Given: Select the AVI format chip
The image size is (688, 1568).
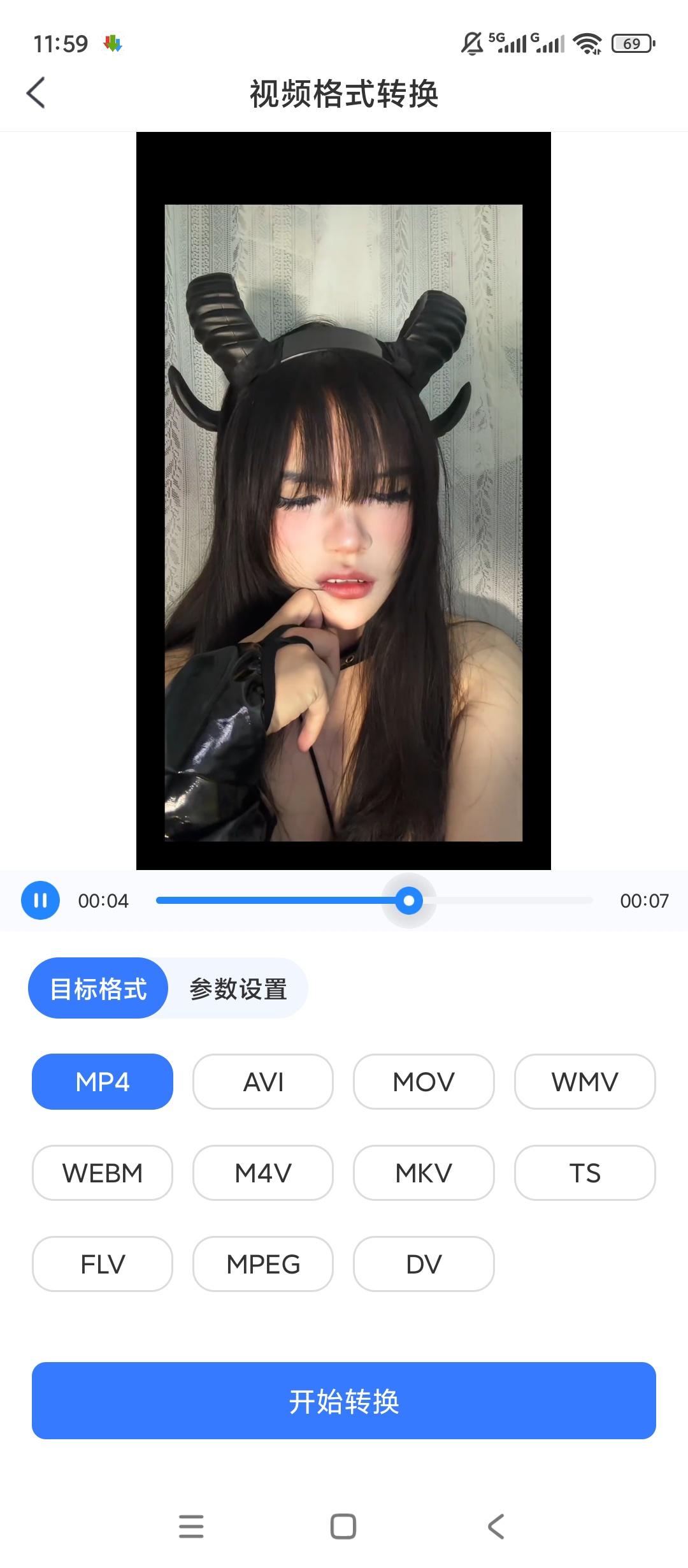Looking at the screenshot, I should coord(263,1082).
